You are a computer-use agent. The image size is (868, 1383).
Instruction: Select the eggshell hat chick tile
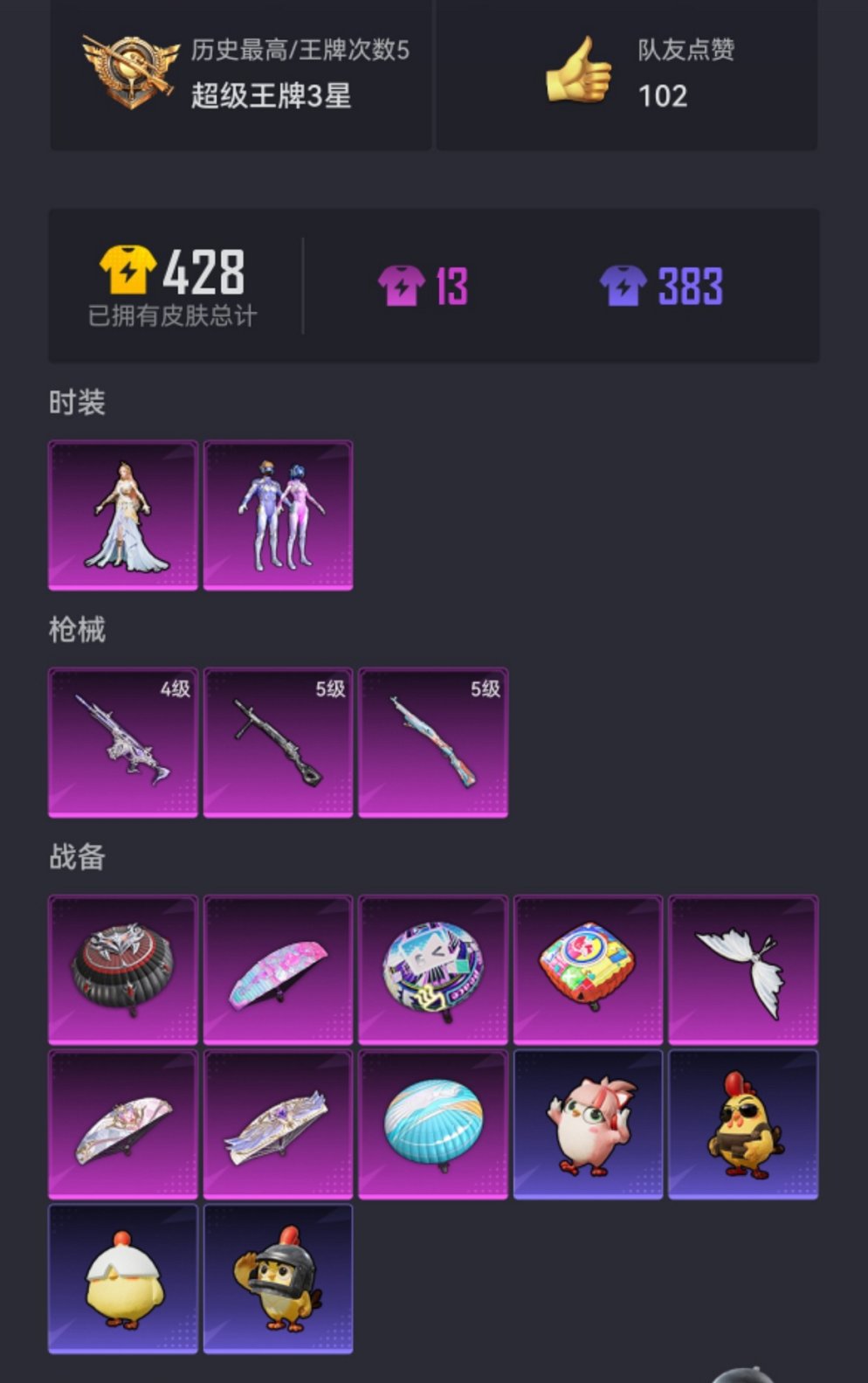coord(123,1279)
